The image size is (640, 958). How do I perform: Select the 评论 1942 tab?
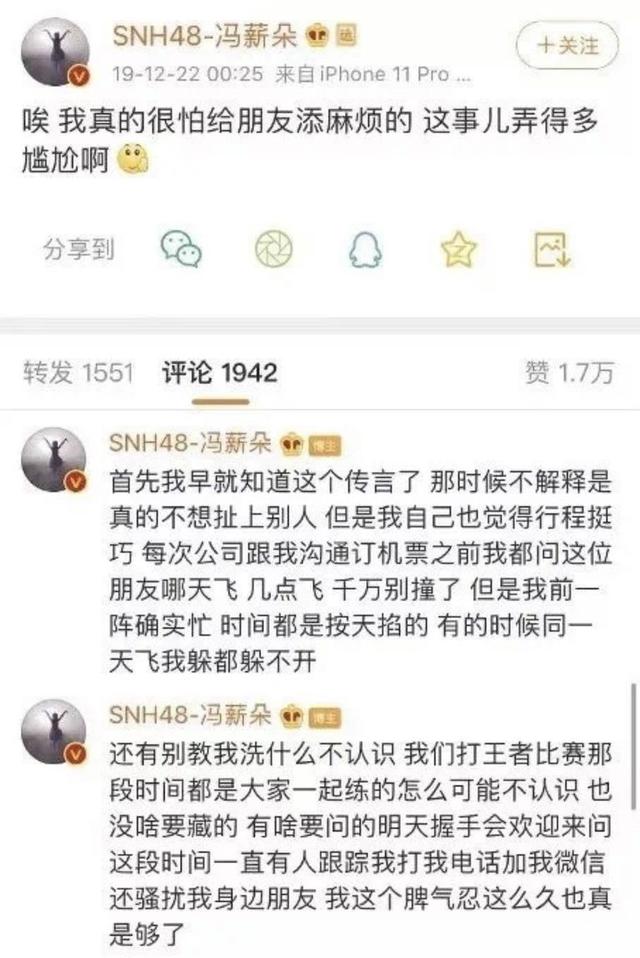[x=219, y=373]
